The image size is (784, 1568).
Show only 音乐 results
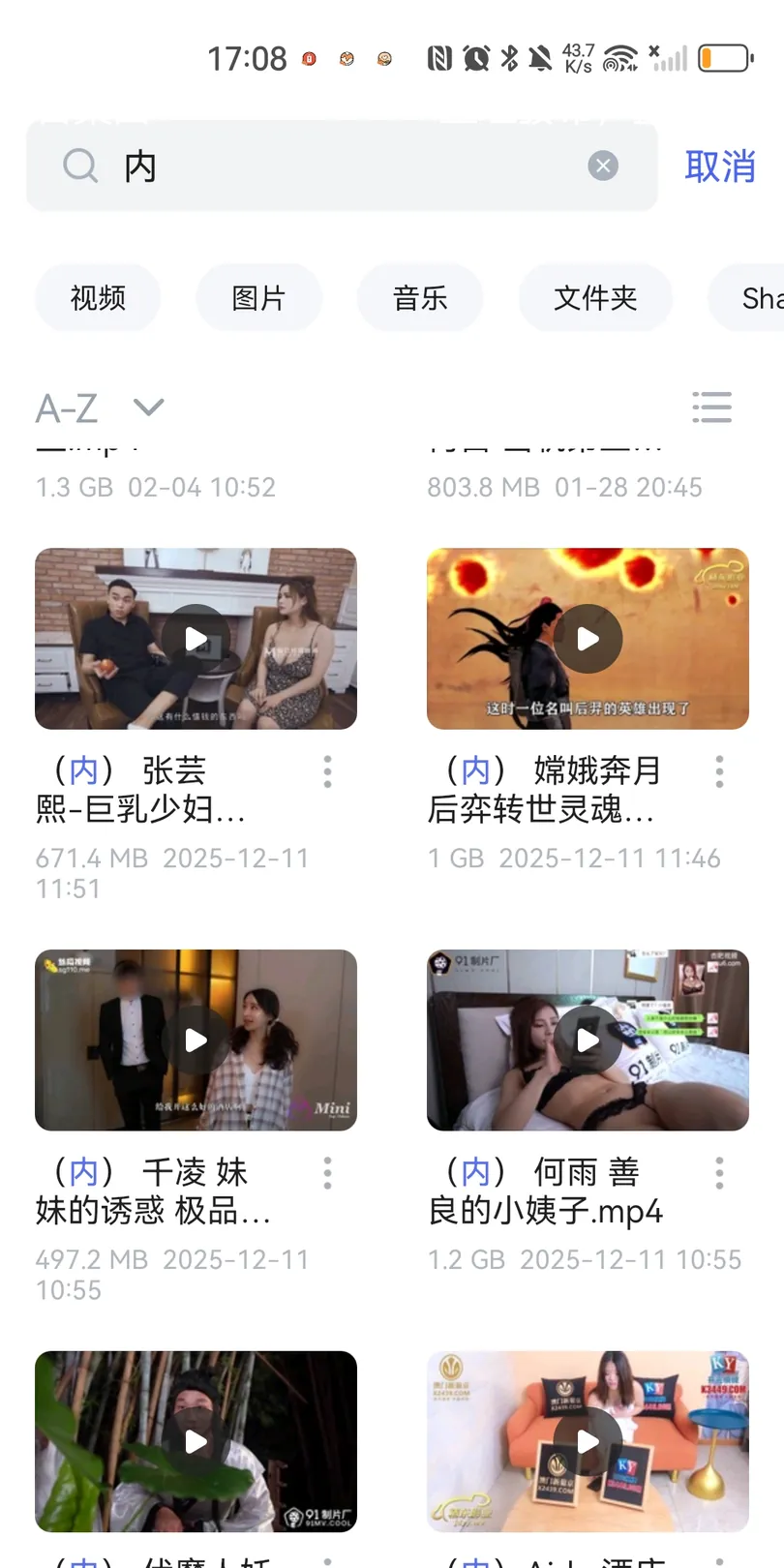point(420,298)
